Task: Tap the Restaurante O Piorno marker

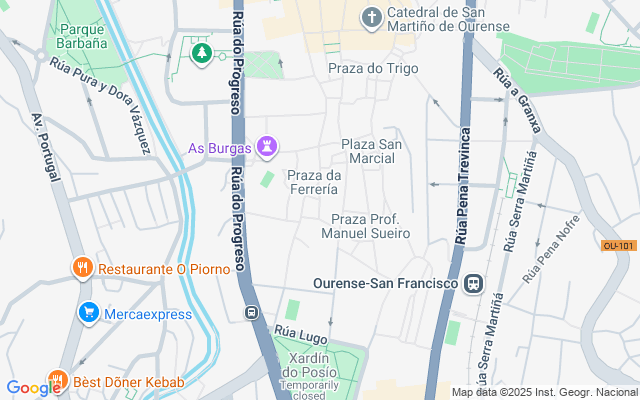Action: (81, 267)
